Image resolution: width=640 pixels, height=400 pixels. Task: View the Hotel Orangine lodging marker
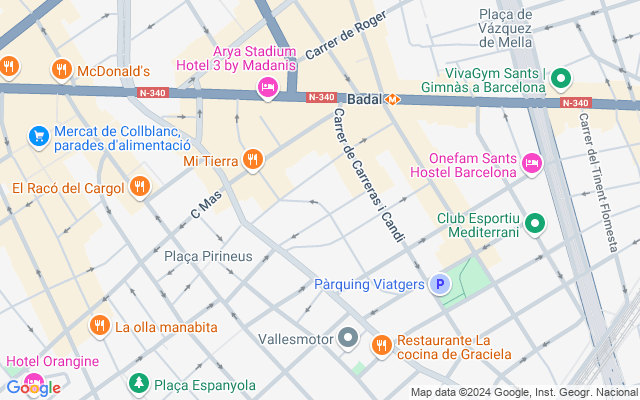click(x=33, y=381)
